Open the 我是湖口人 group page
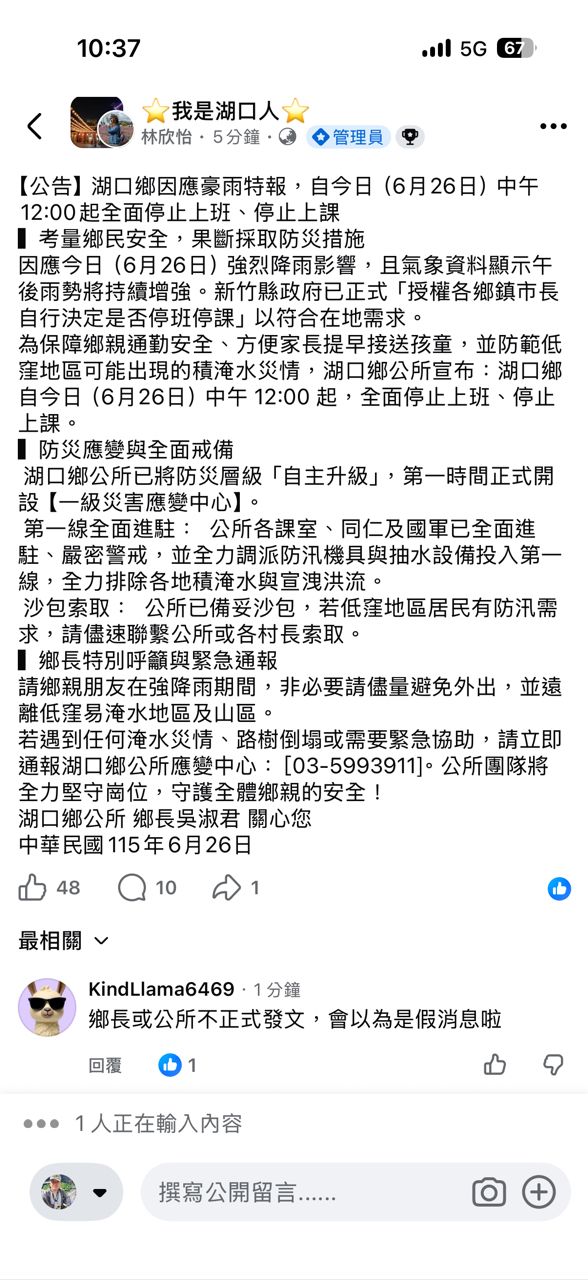The height and width of the screenshot is (1280, 588). tap(225, 111)
